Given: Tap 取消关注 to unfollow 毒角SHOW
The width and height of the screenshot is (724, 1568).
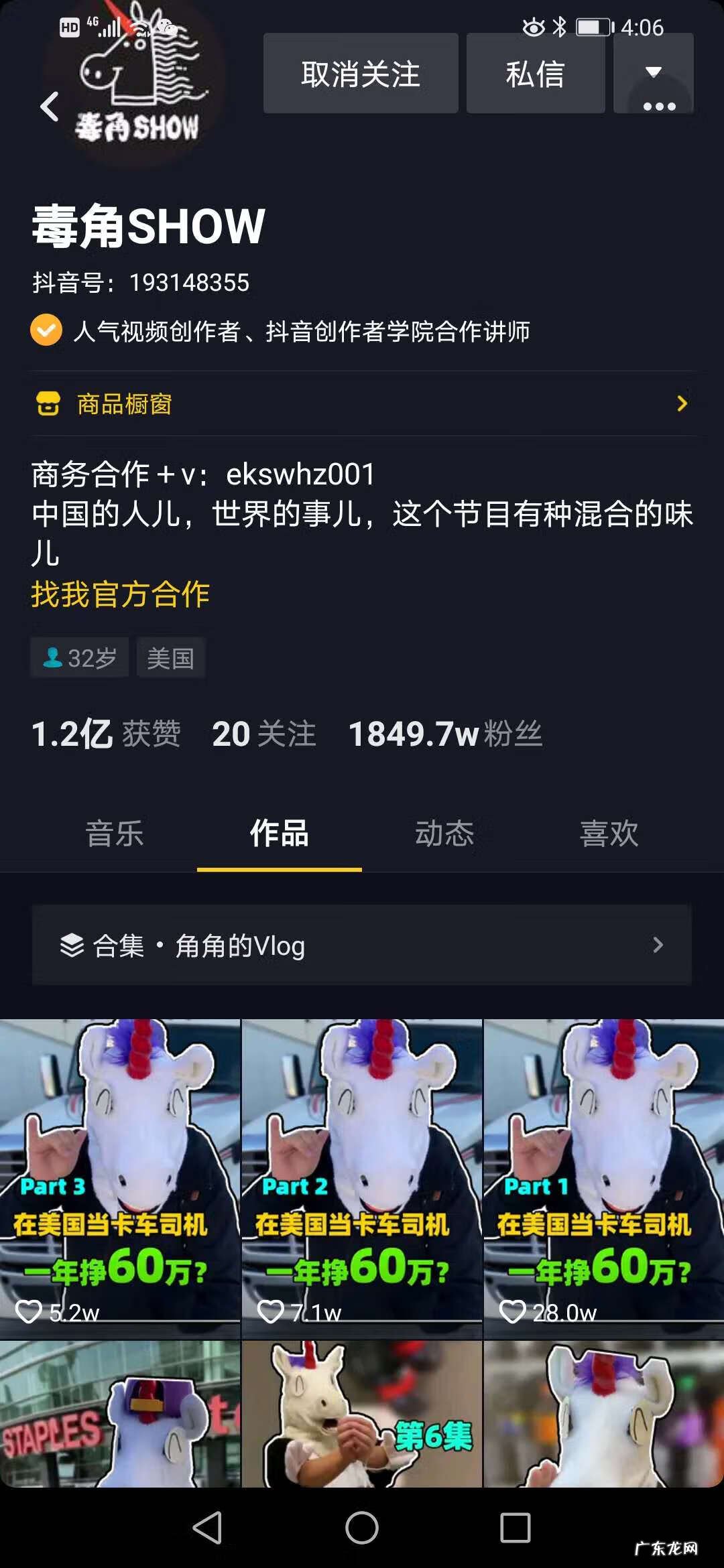Looking at the screenshot, I should [x=361, y=73].
